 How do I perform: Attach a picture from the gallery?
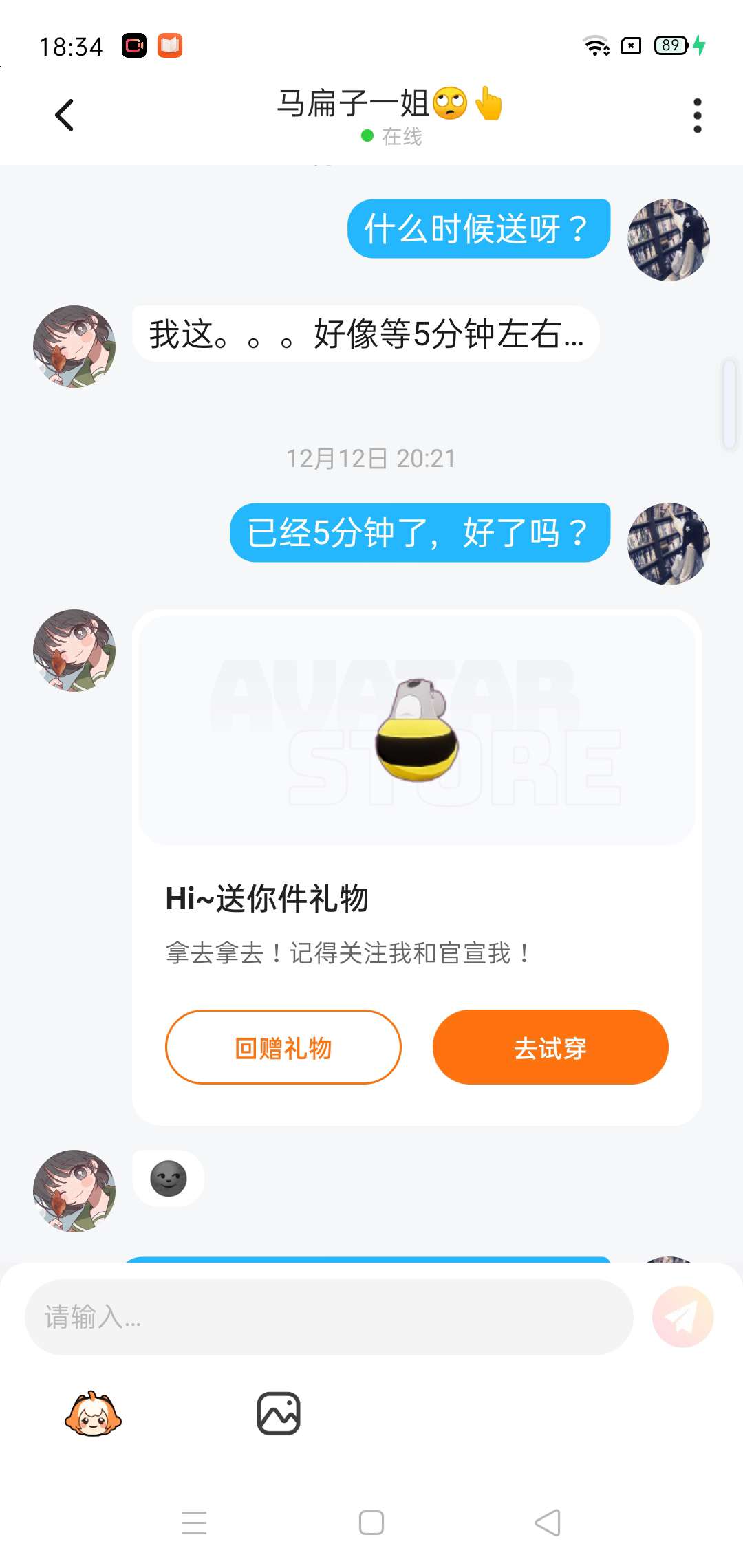[x=279, y=1414]
